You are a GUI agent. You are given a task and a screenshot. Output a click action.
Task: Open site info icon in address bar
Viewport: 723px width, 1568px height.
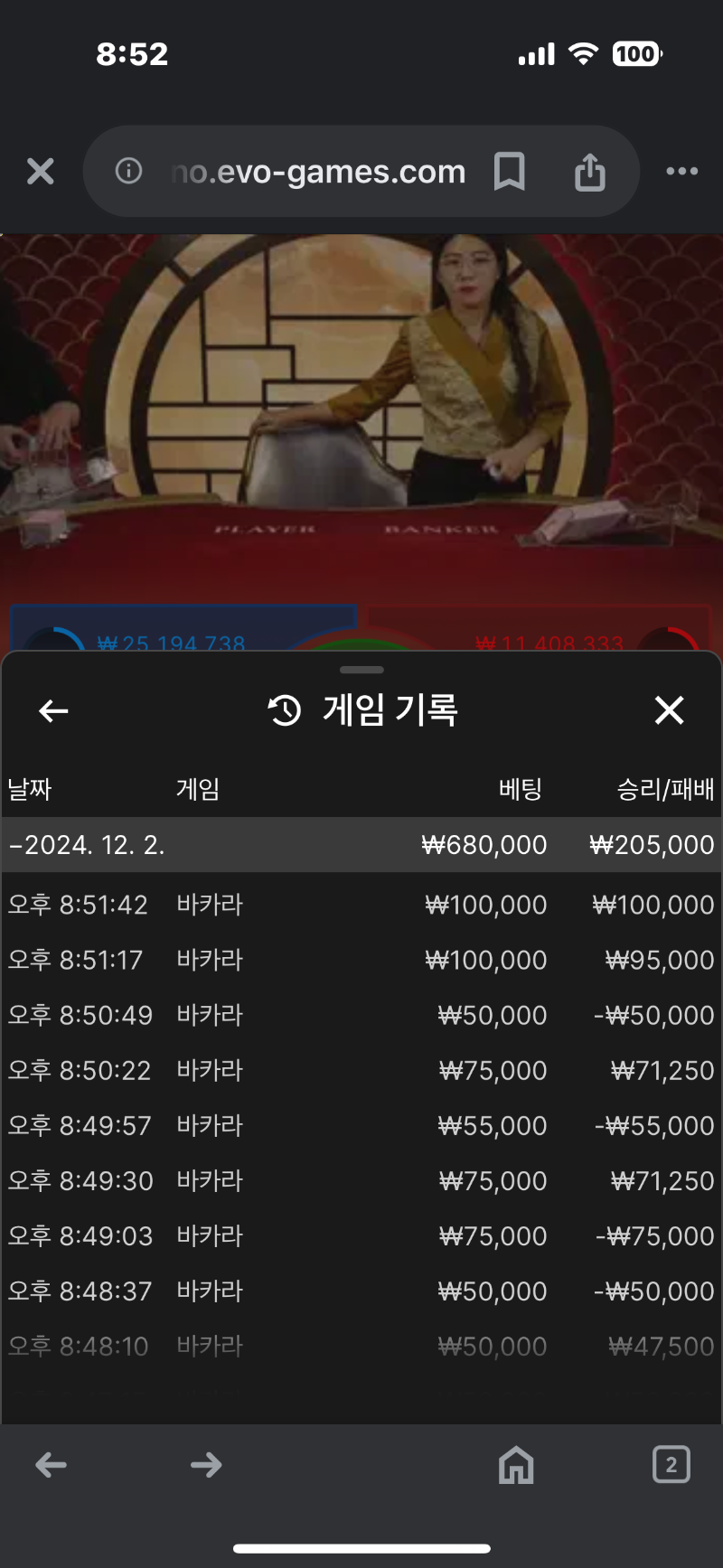click(128, 170)
